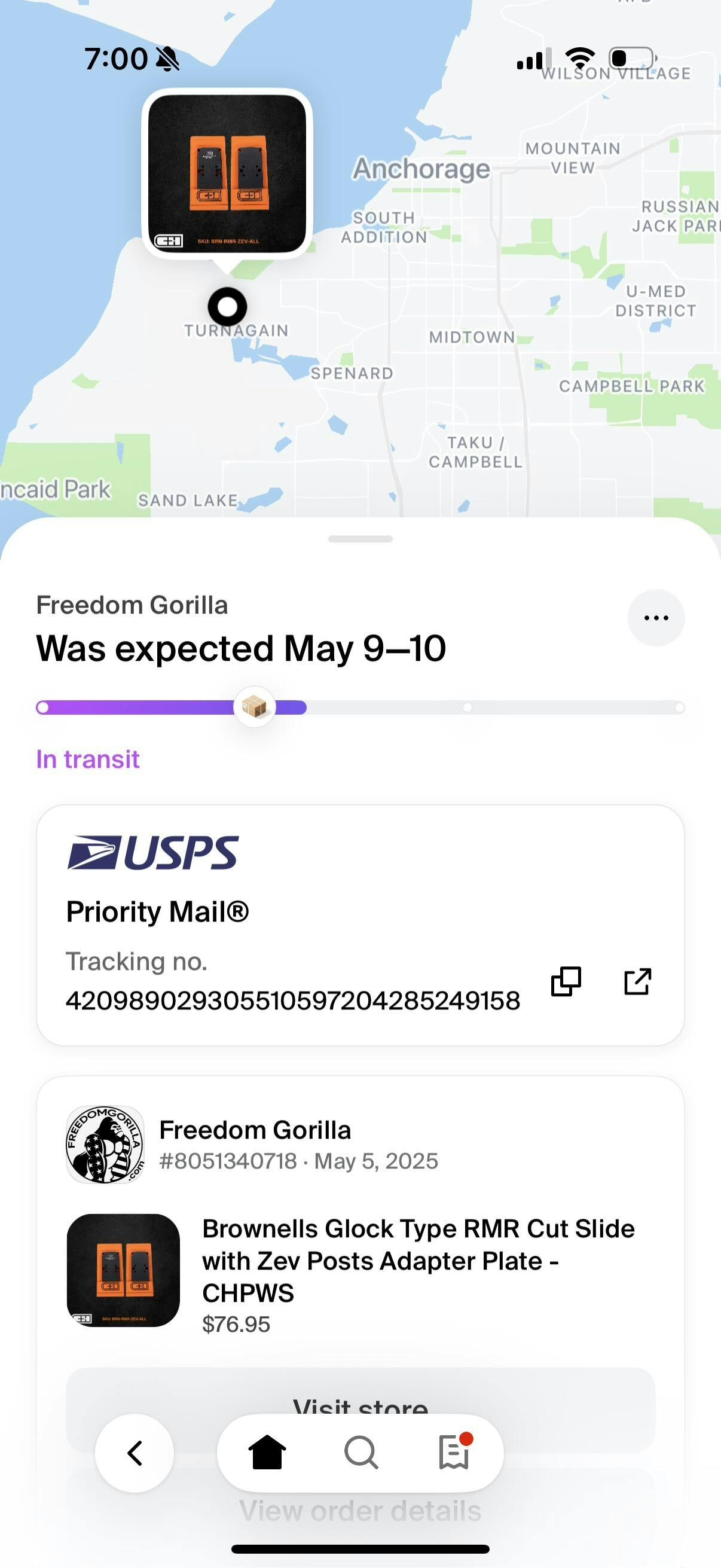The width and height of the screenshot is (721, 1568).
Task: Open USPS tracking in external browser
Action: click(x=638, y=981)
